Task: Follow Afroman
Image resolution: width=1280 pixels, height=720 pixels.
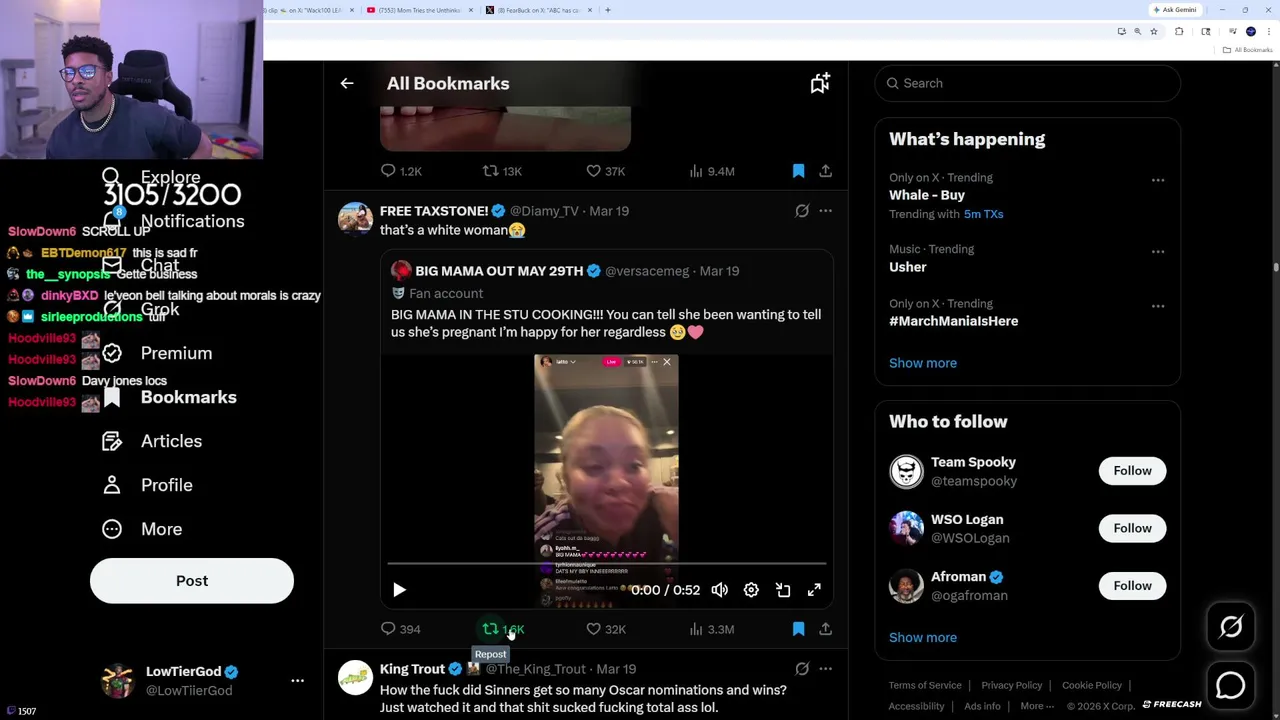Action: point(1132,586)
